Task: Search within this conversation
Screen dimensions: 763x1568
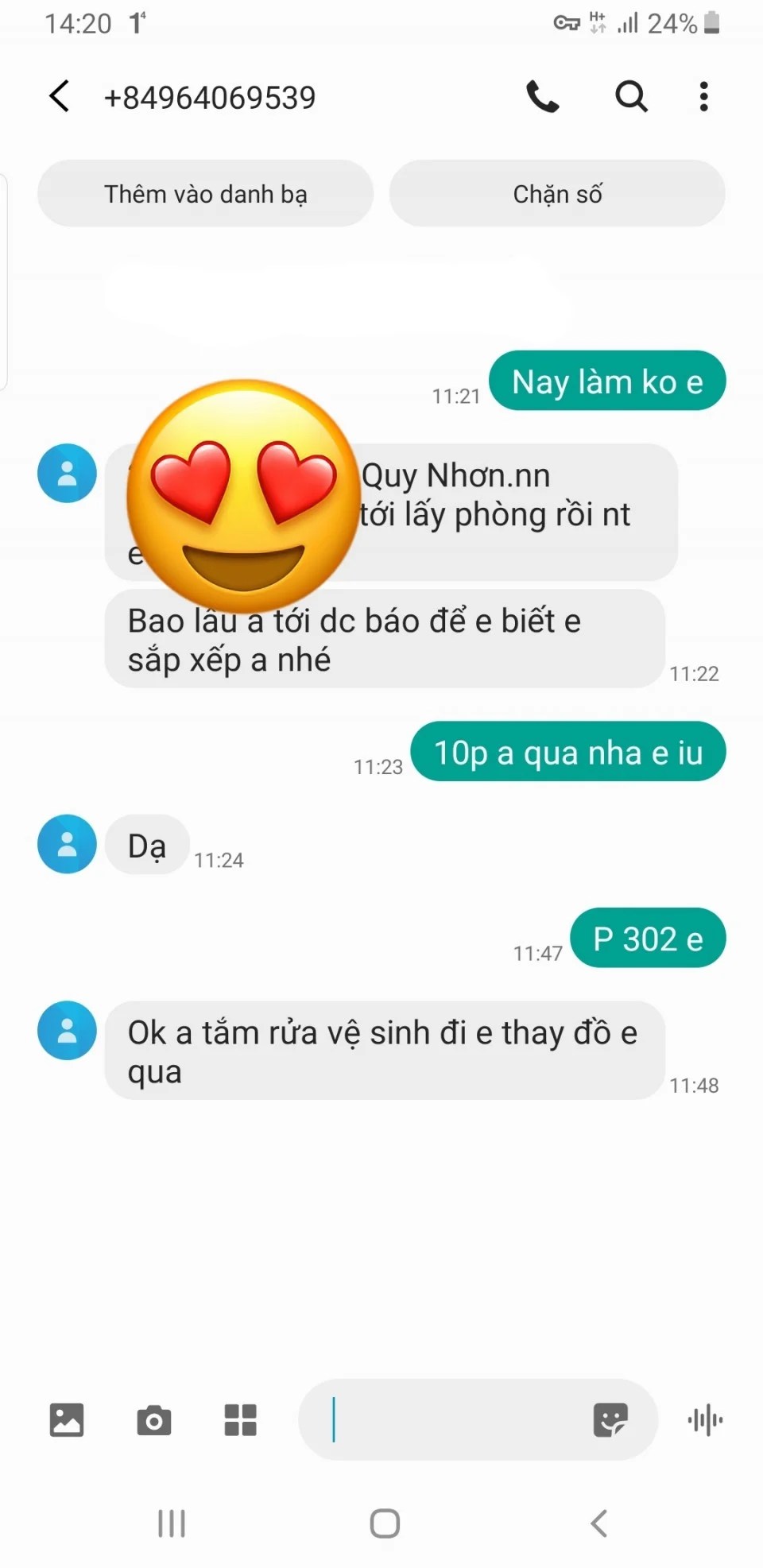Action: (x=631, y=97)
